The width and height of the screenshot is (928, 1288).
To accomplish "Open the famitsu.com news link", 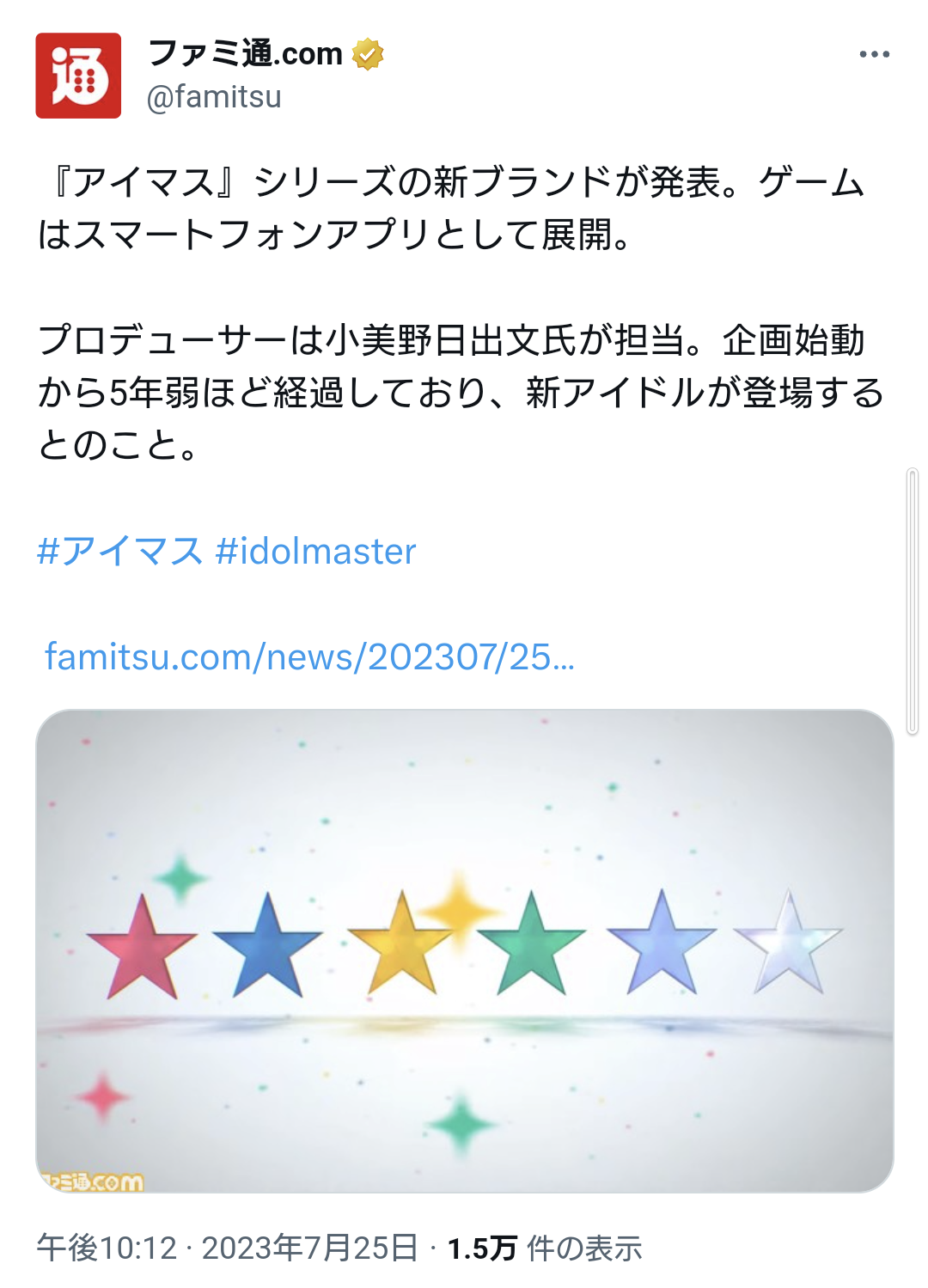I will (309, 657).
